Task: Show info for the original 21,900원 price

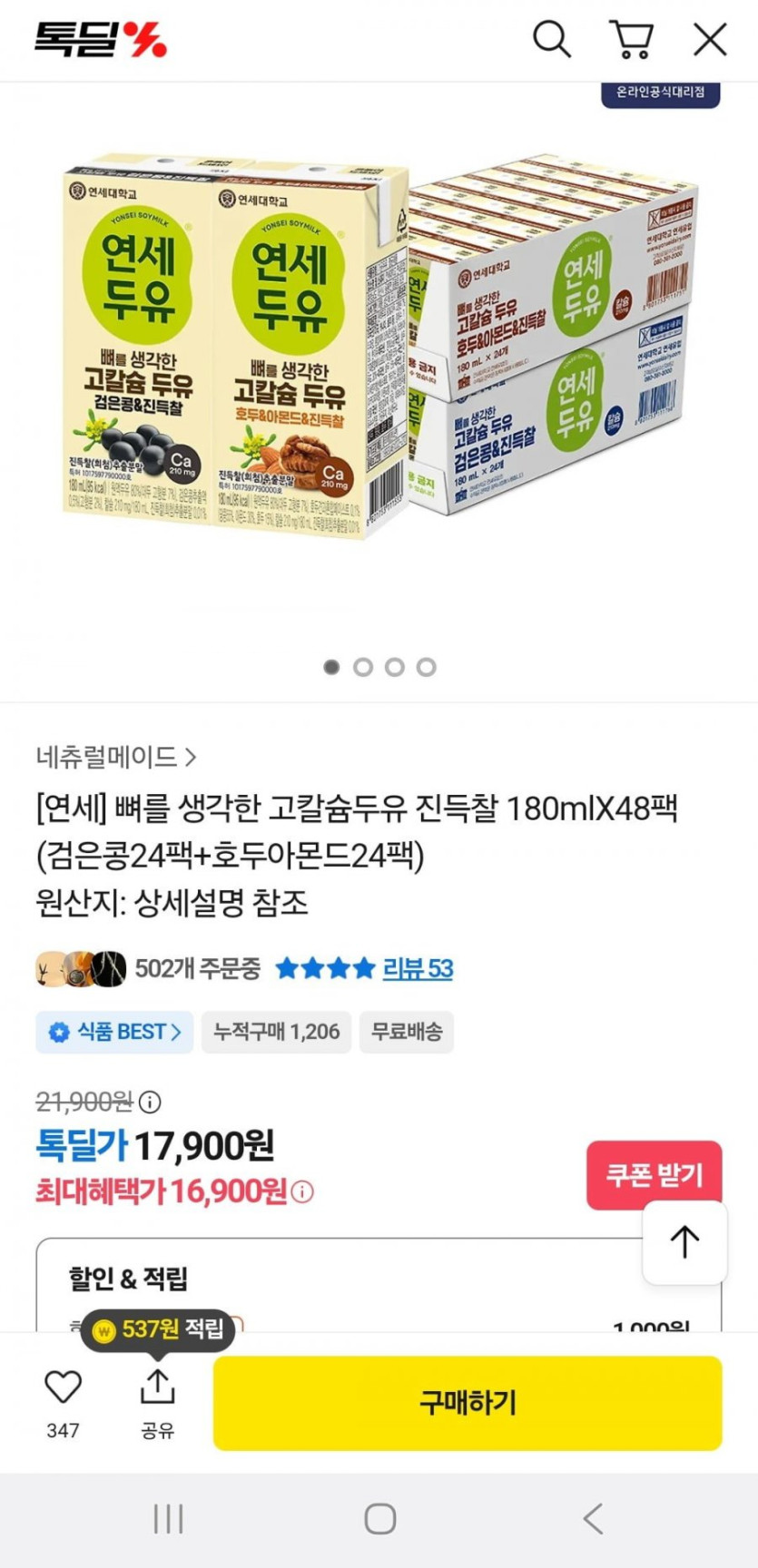Action: point(150,1102)
